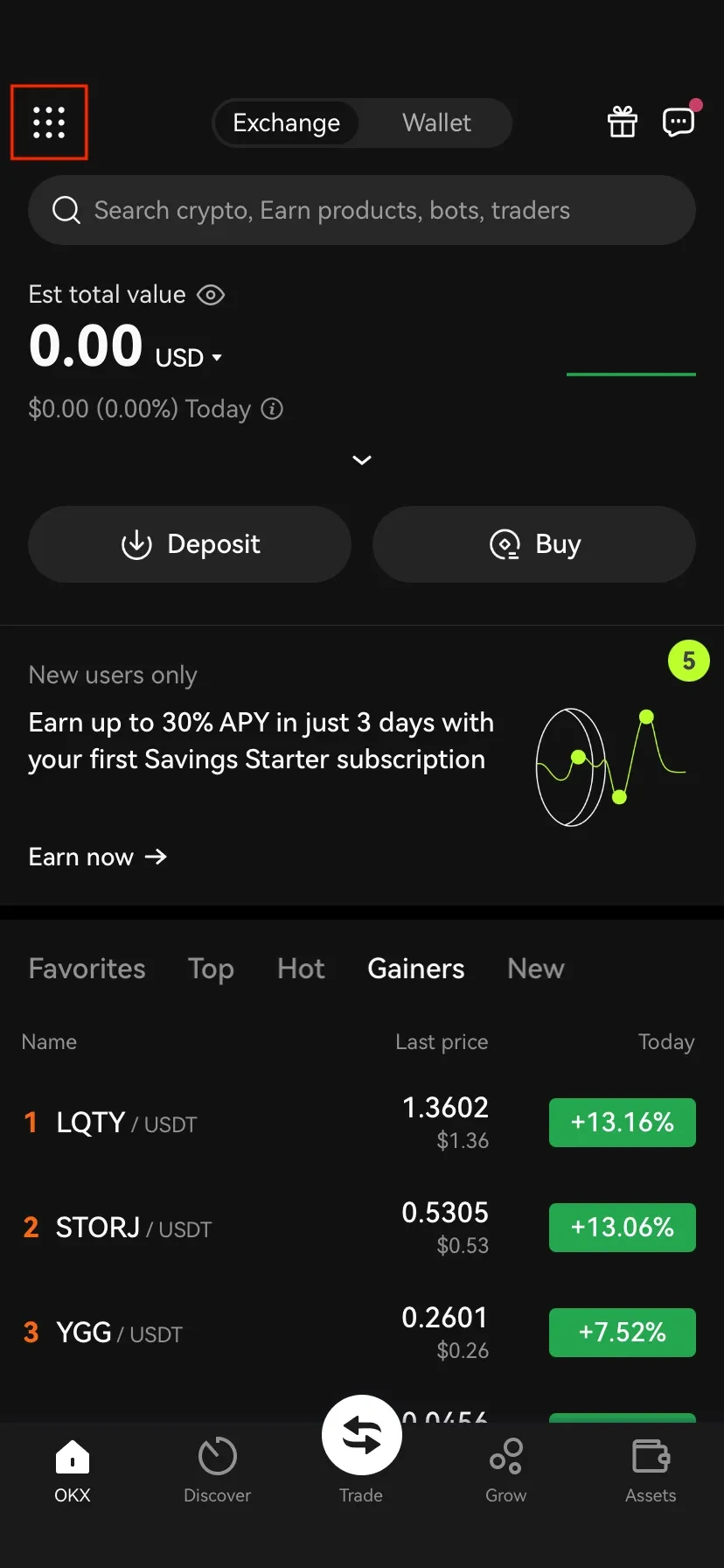Image resolution: width=724 pixels, height=1568 pixels.
Task: View the Hot market tab
Action: [301, 969]
